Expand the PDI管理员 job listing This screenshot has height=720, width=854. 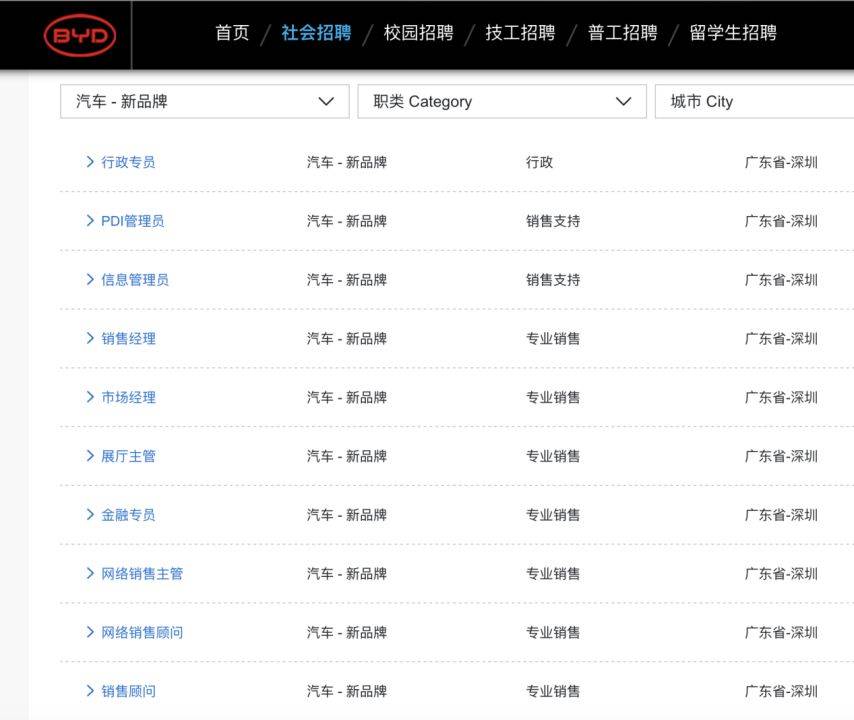[x=132, y=221]
